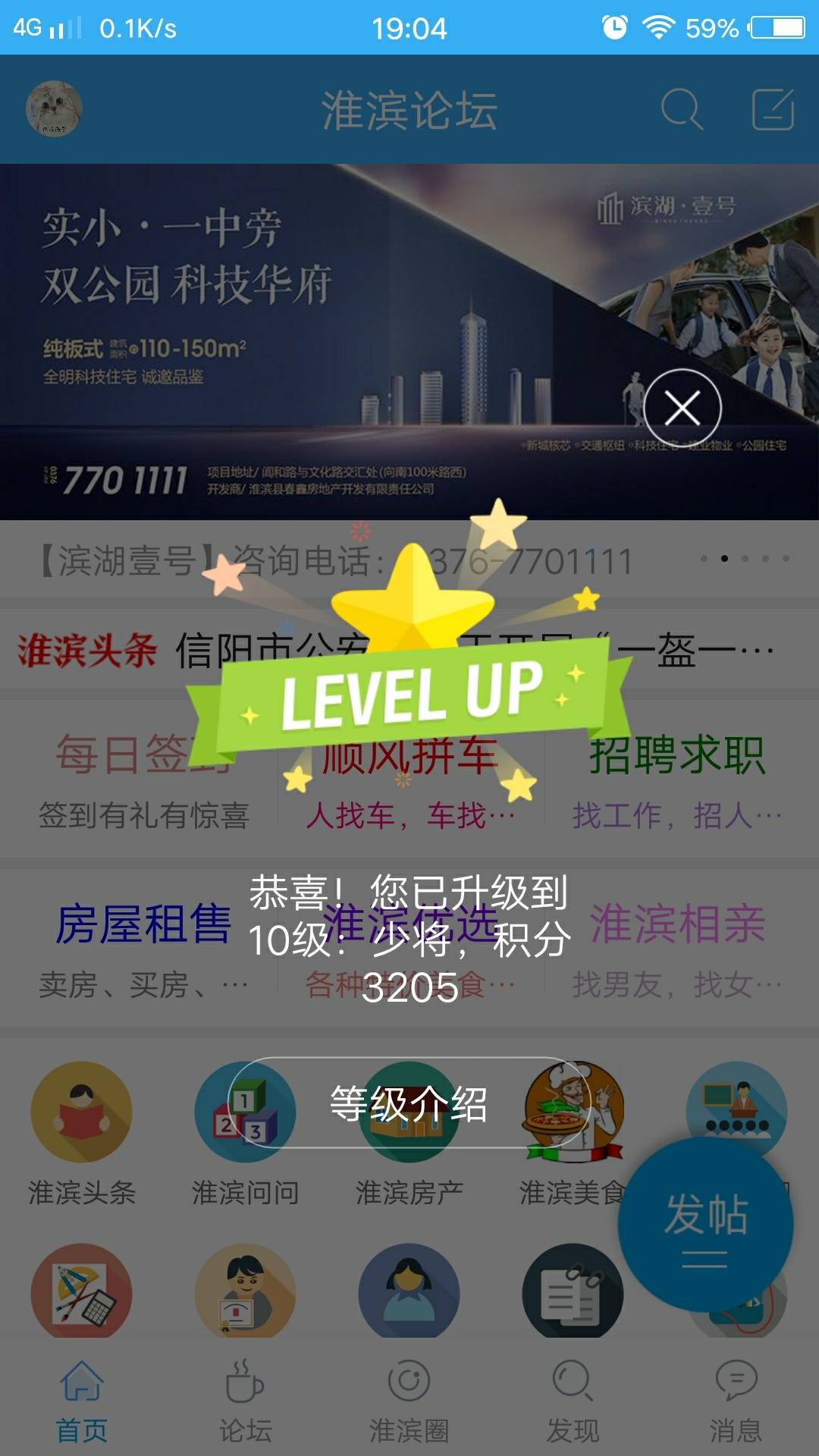Open the 等级介绍 level introduction

point(409,1103)
